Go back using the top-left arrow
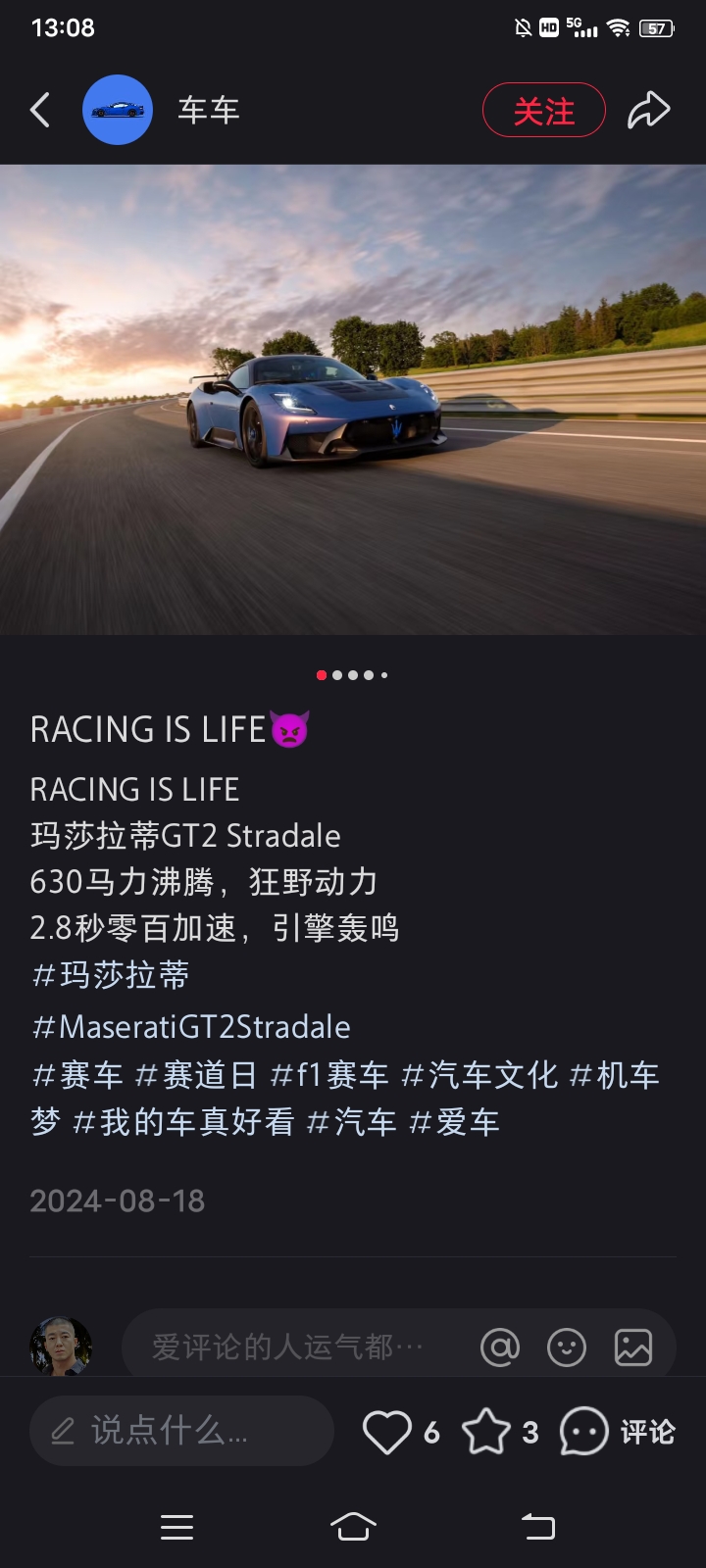The image size is (706, 1568). [40, 110]
